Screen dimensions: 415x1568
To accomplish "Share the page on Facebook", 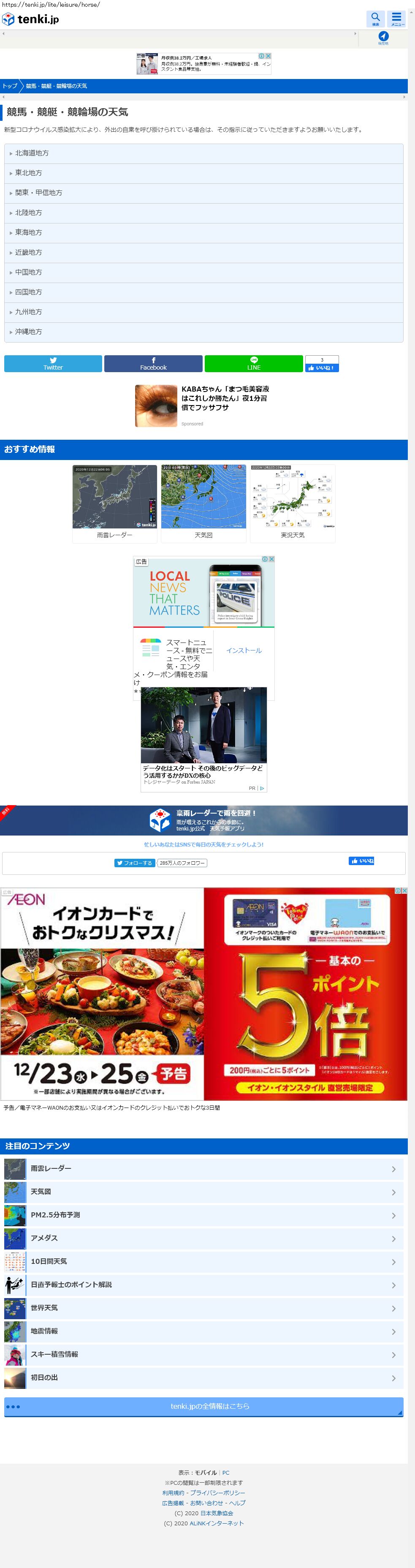I will pyautogui.click(x=153, y=363).
